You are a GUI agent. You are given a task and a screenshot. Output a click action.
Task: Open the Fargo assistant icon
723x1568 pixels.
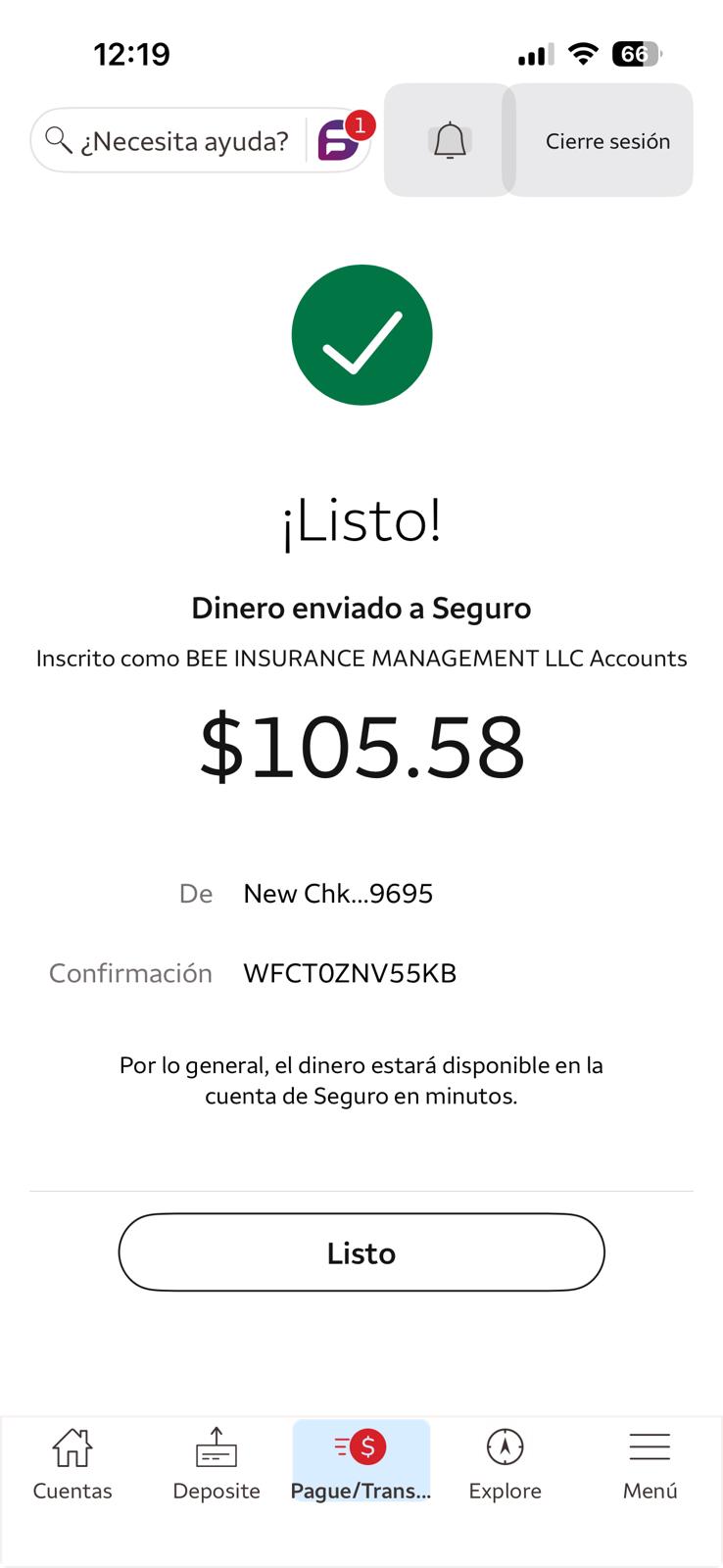click(x=338, y=140)
